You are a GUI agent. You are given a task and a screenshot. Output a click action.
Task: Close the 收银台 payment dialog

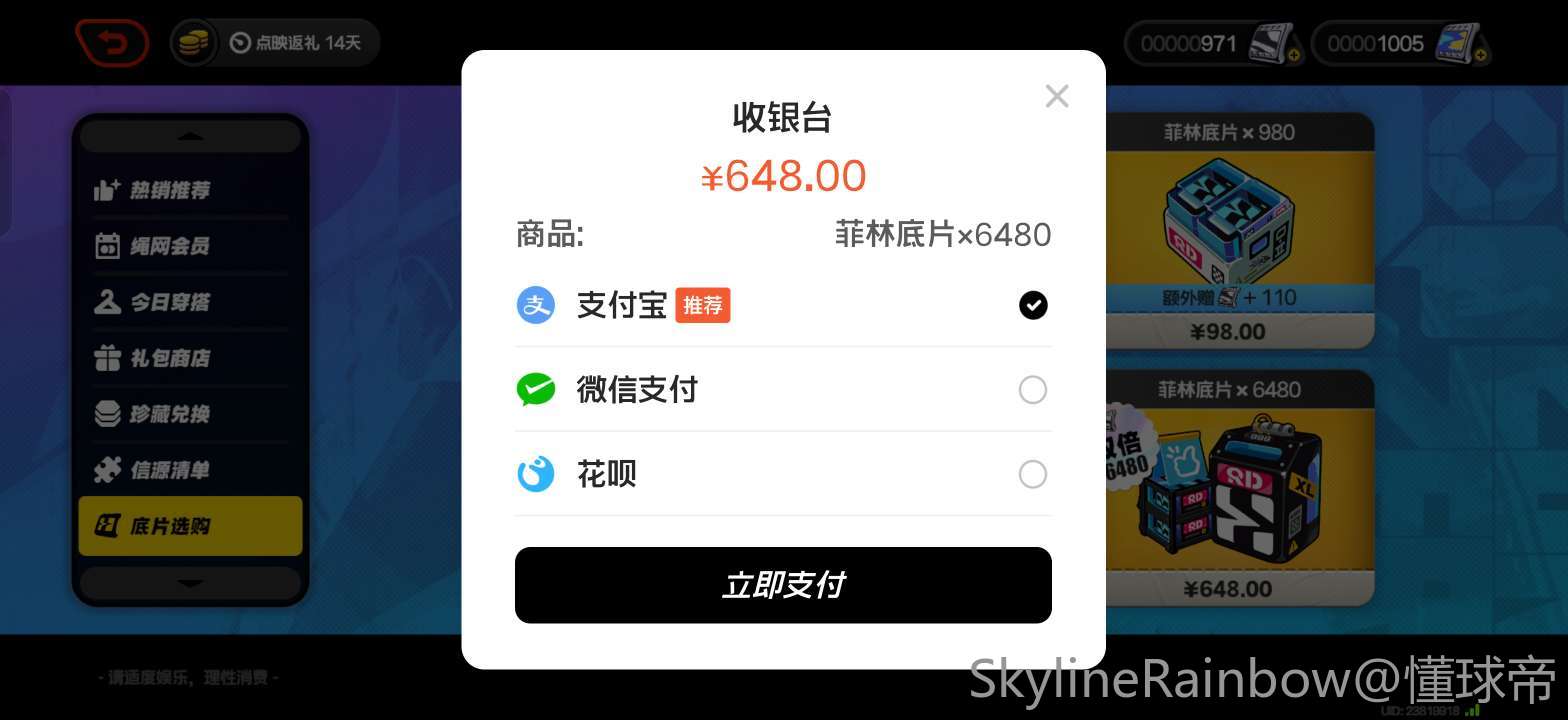point(1056,96)
